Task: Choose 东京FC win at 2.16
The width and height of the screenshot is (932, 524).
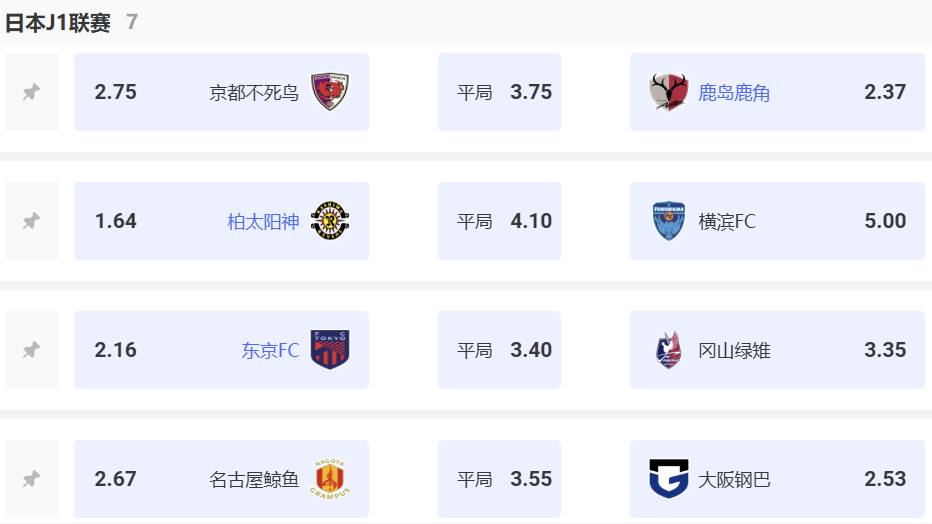Action: click(221, 350)
